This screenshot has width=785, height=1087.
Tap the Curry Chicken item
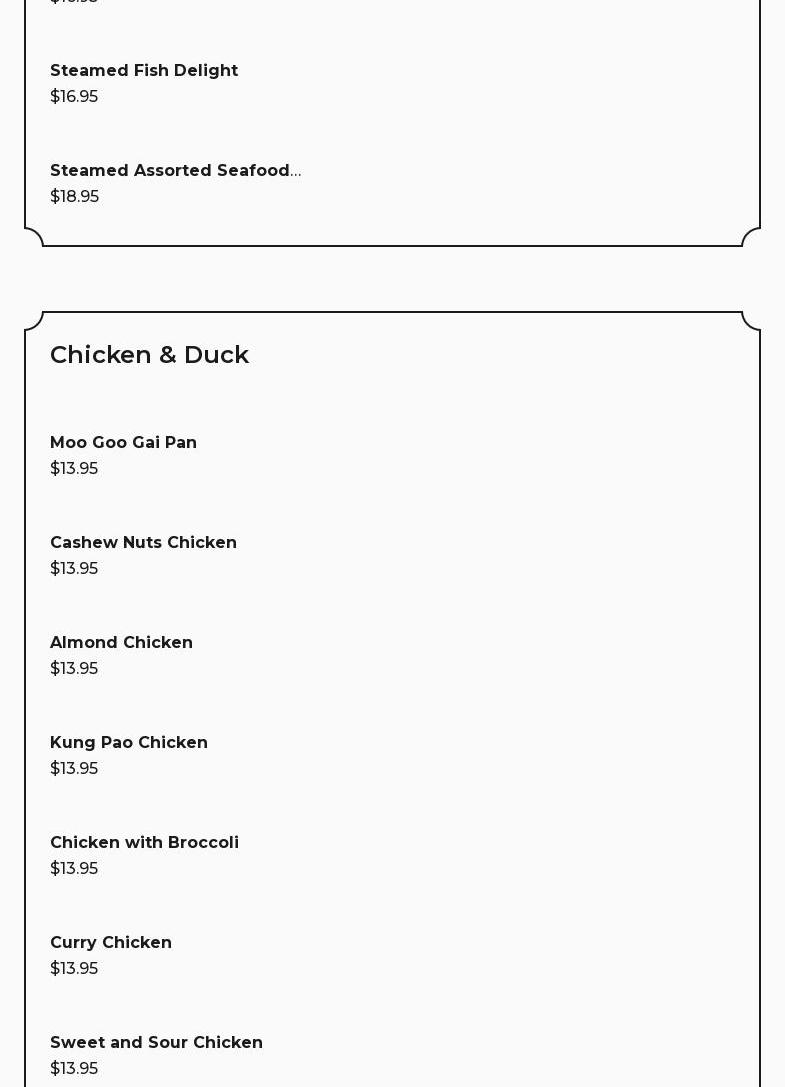coord(111,943)
